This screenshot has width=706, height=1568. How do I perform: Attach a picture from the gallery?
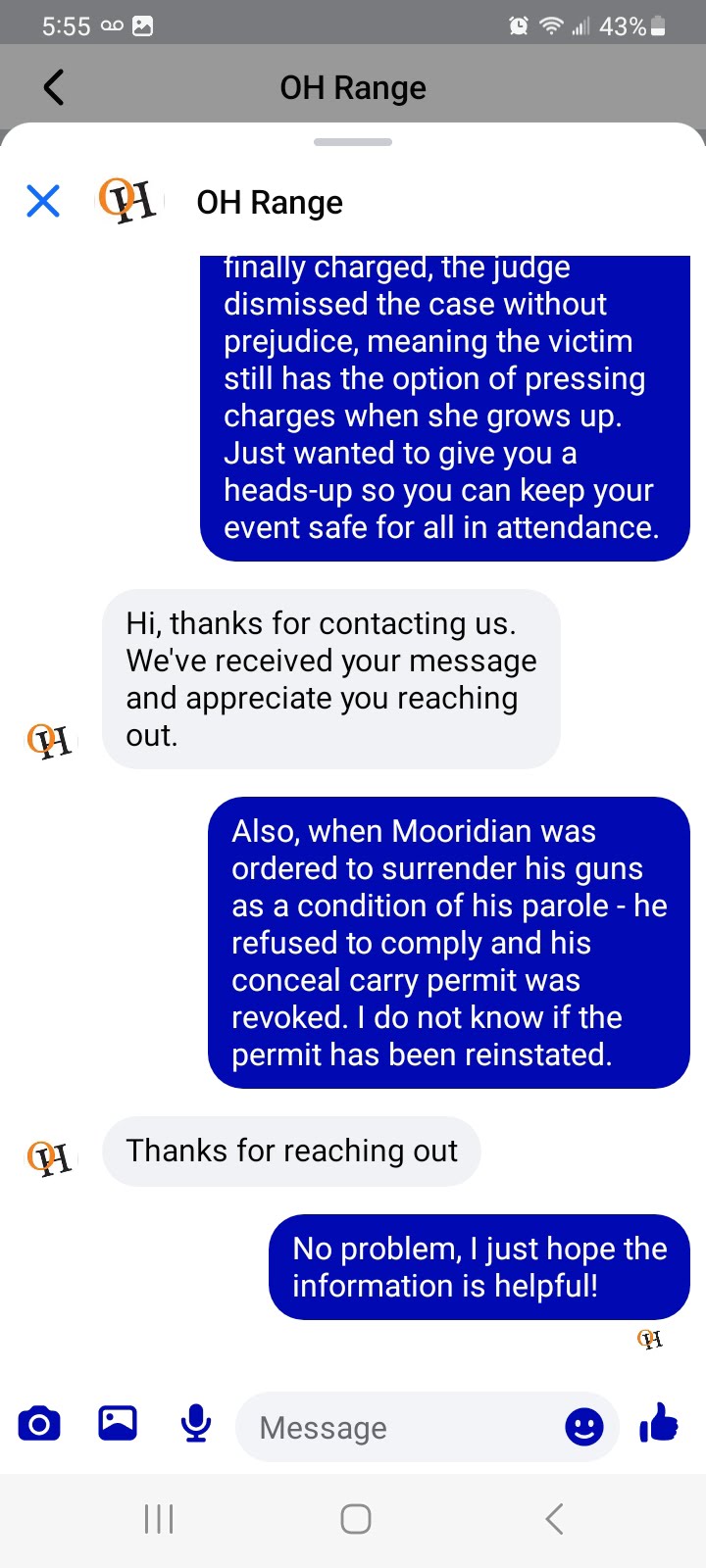(x=118, y=1424)
